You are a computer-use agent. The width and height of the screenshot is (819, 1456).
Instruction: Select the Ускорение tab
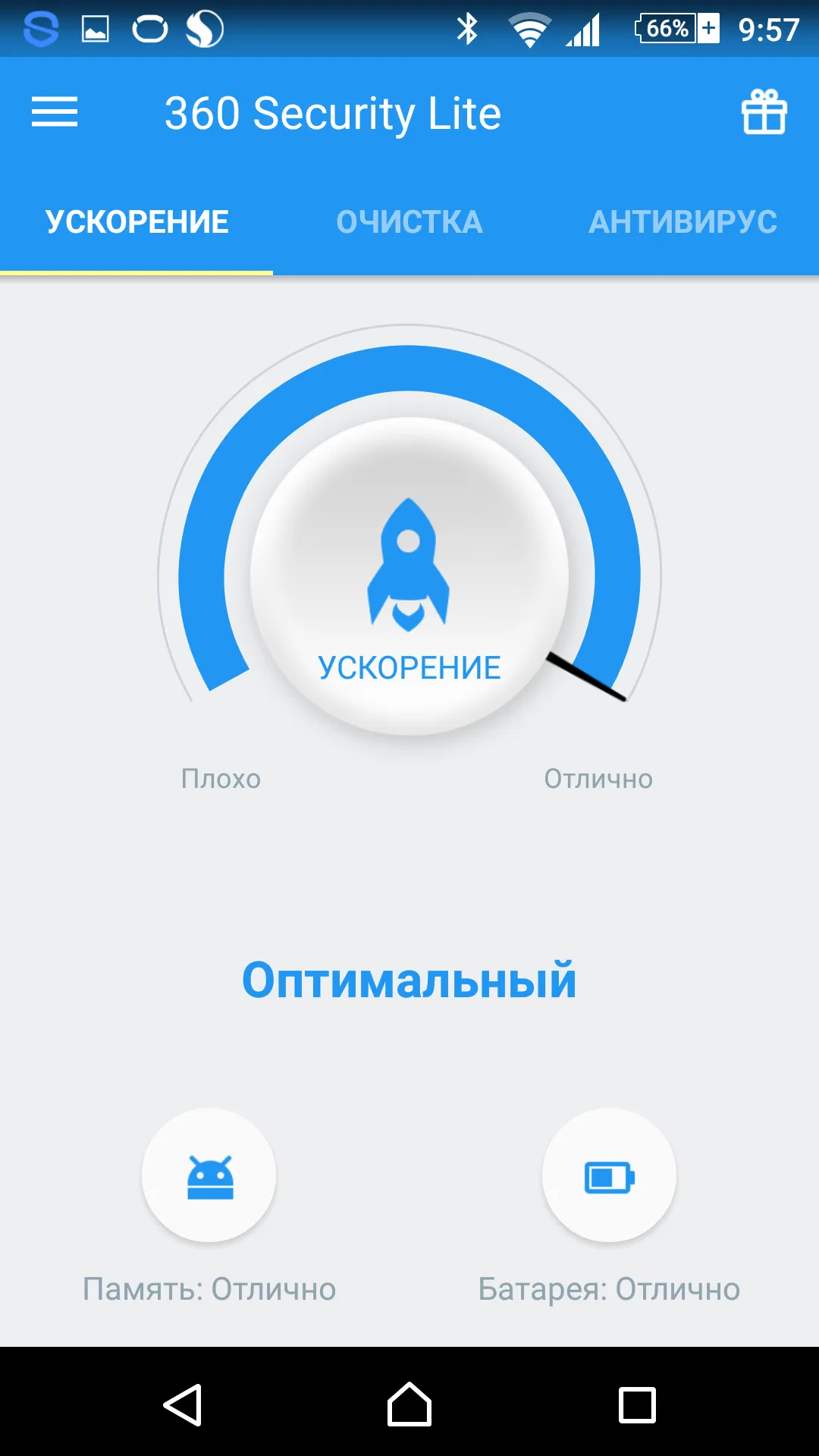[136, 222]
